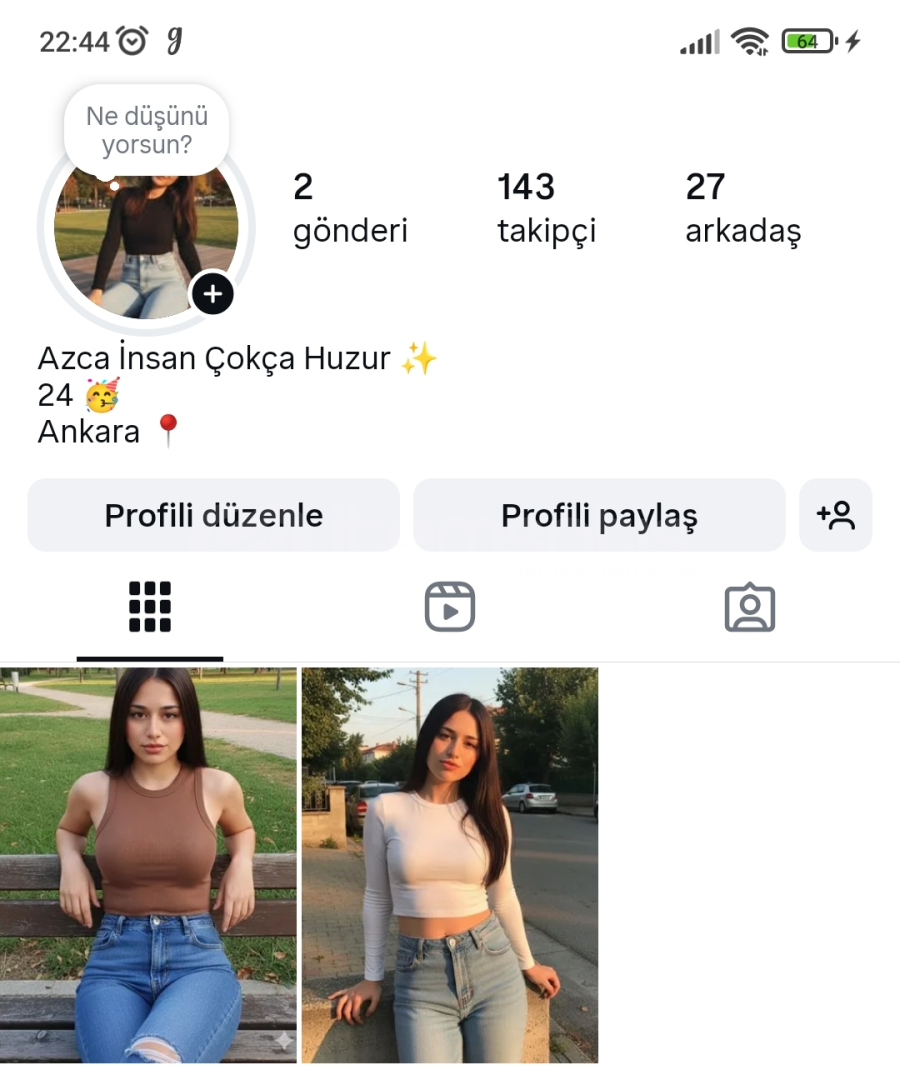
Task: Open the discover people icon button
Action: click(836, 515)
